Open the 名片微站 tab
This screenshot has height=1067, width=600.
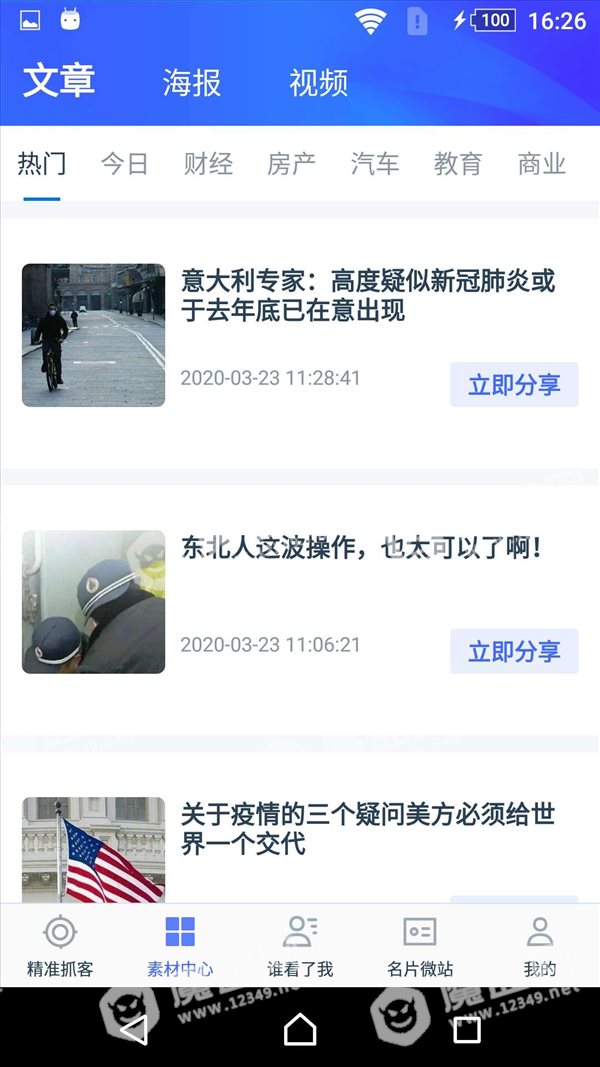point(420,946)
